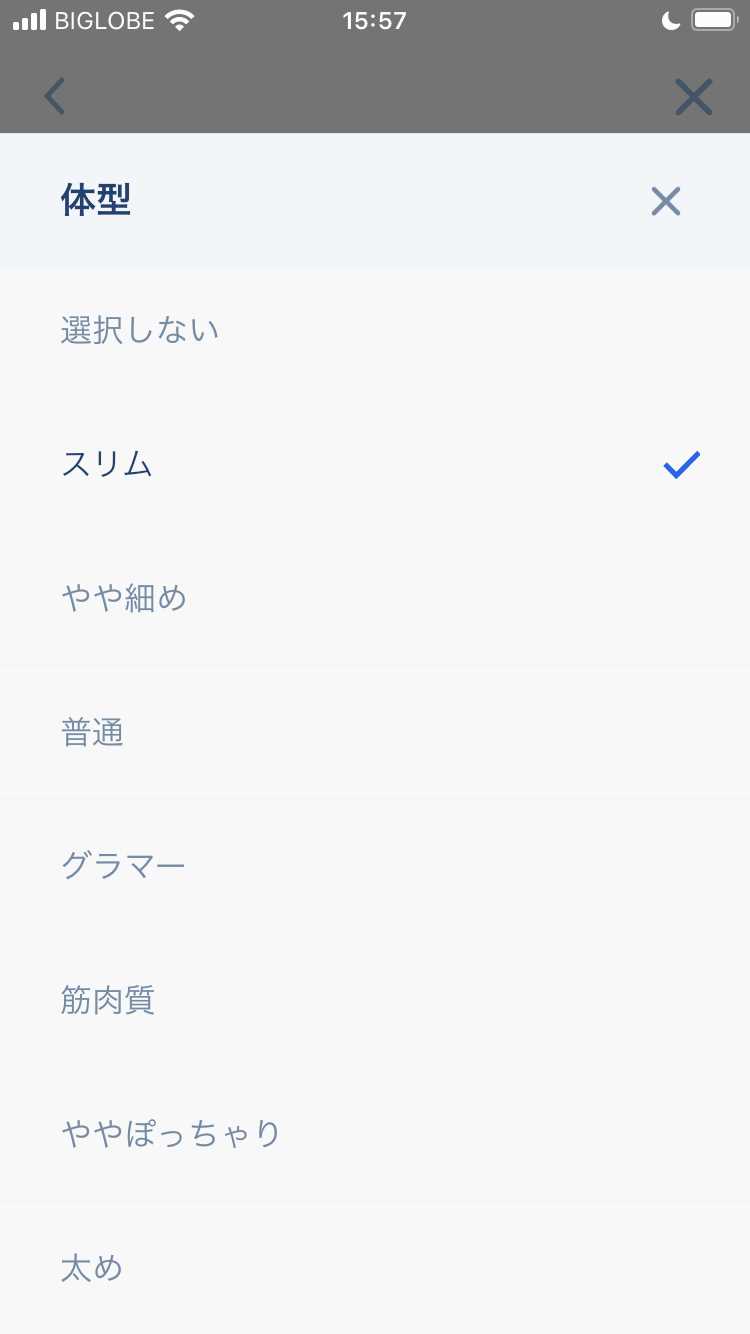Choose 筋肉質 as body type

pyautogui.click(x=109, y=1000)
